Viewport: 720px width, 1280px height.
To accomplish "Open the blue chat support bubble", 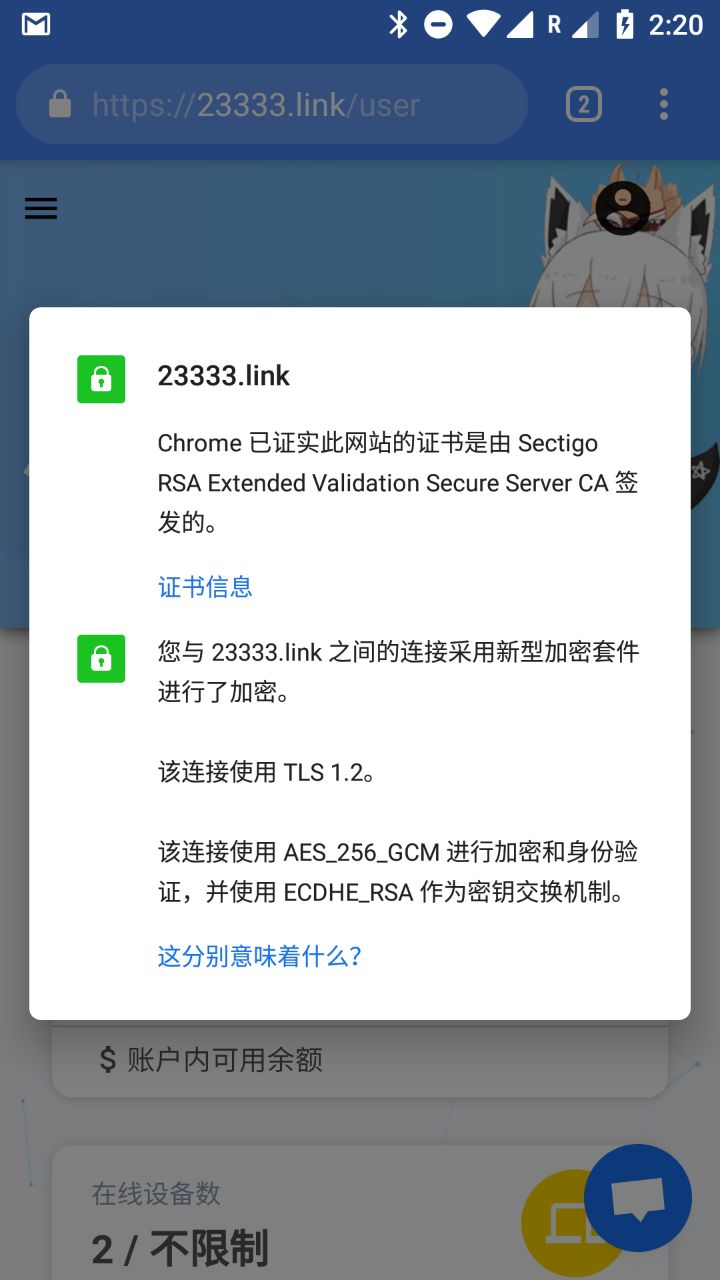I will point(638,1197).
